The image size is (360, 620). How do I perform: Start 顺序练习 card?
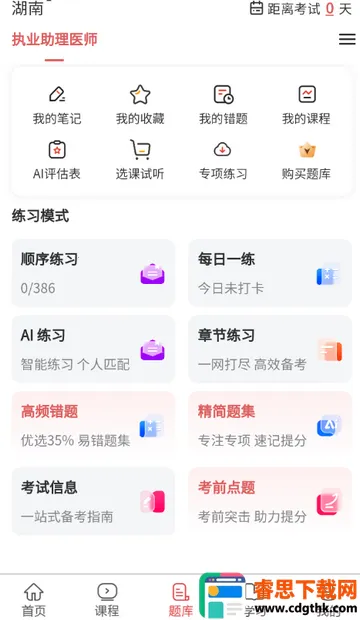[93, 273]
